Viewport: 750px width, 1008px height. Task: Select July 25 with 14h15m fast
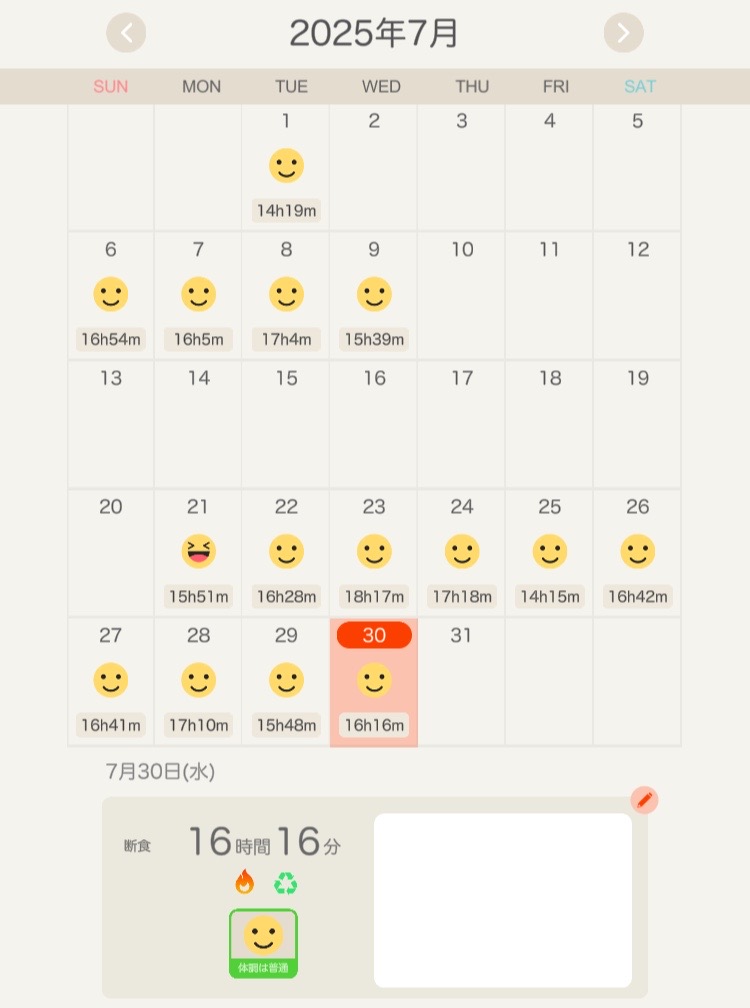[x=549, y=552]
